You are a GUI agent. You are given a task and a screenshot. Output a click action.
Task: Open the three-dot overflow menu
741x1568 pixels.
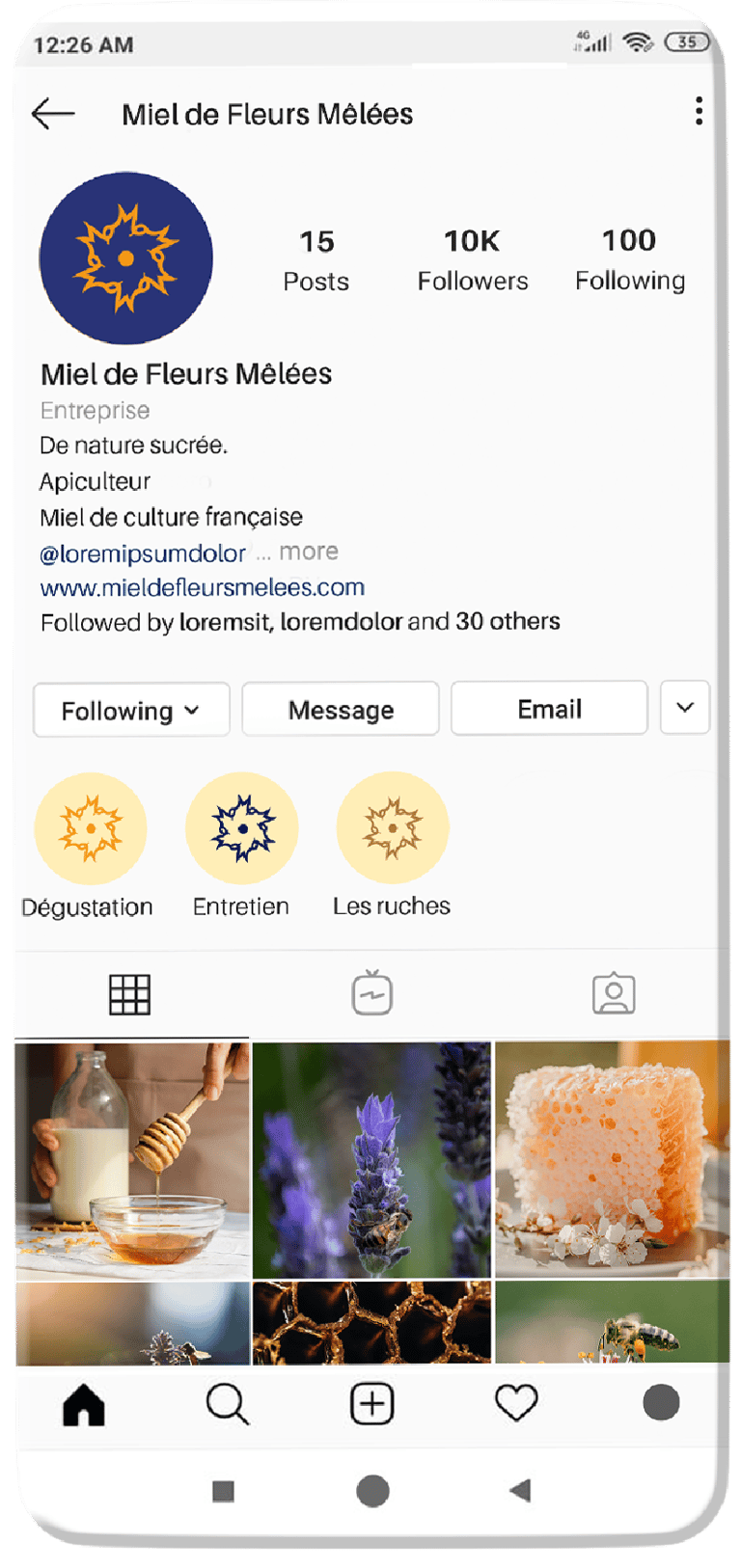coord(699,111)
